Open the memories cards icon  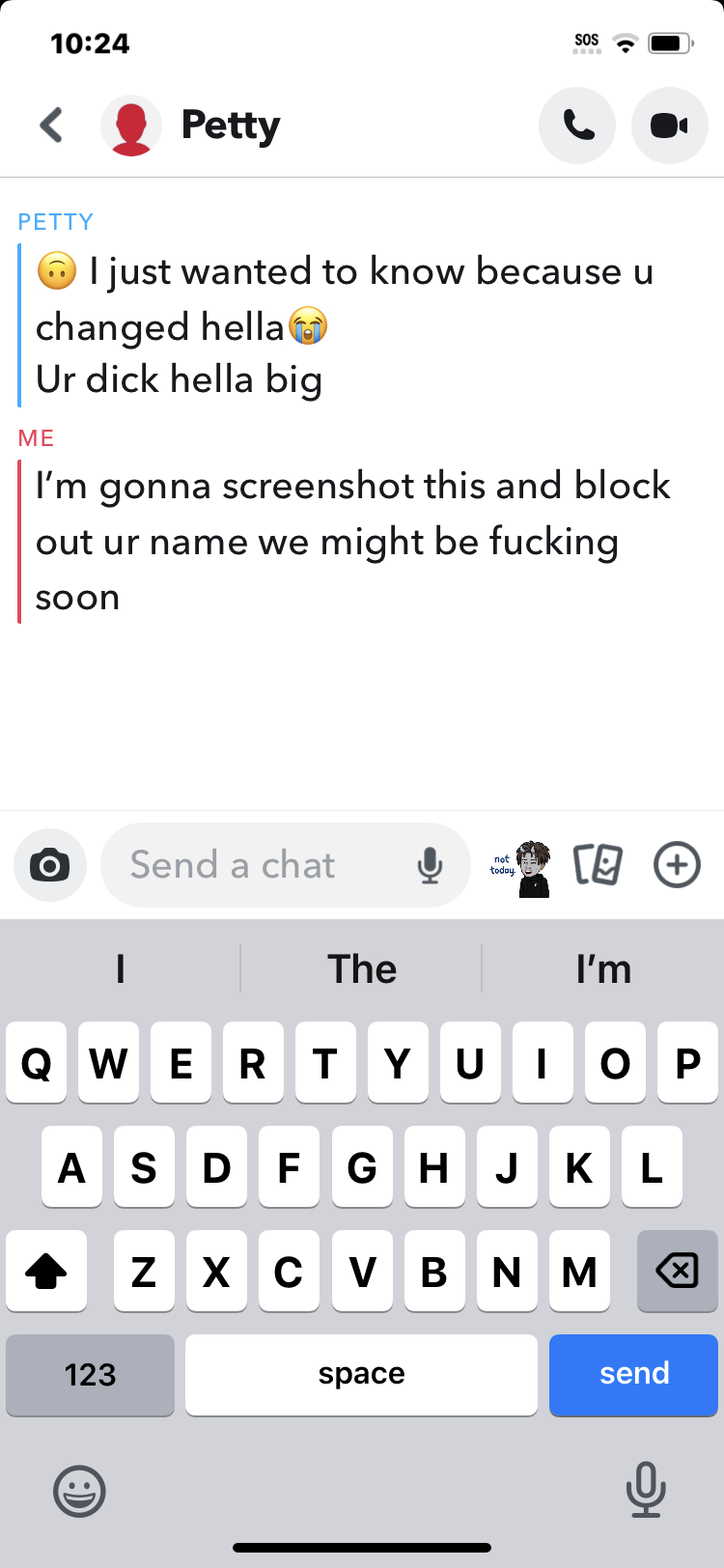click(x=599, y=864)
